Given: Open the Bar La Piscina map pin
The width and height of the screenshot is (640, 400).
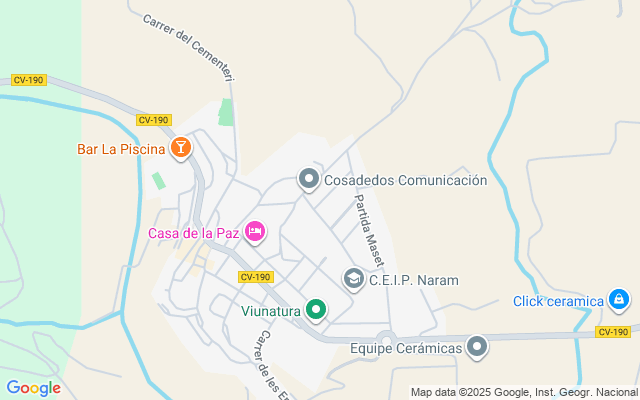Looking at the screenshot, I should tap(181, 147).
